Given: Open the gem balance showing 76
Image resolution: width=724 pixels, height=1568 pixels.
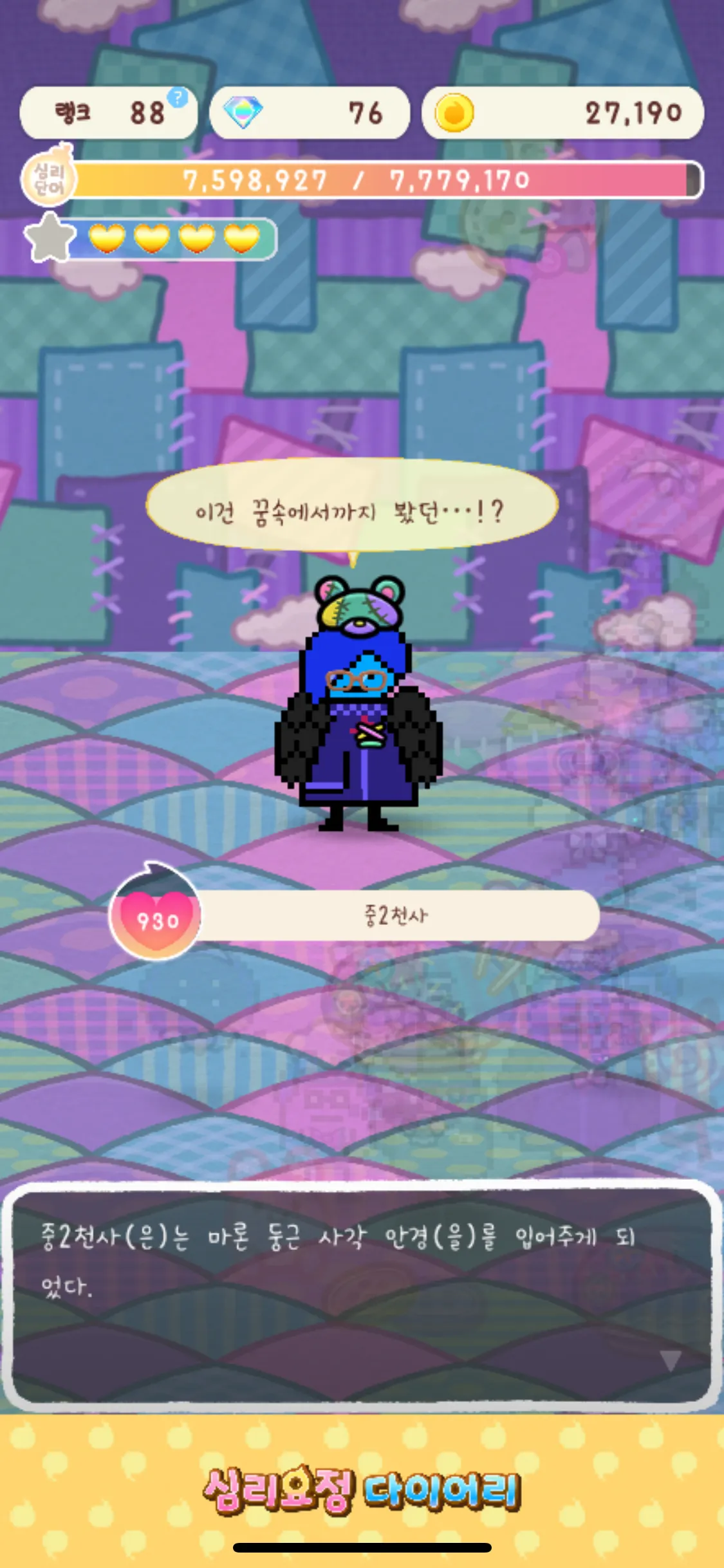Looking at the screenshot, I should click(x=310, y=113).
